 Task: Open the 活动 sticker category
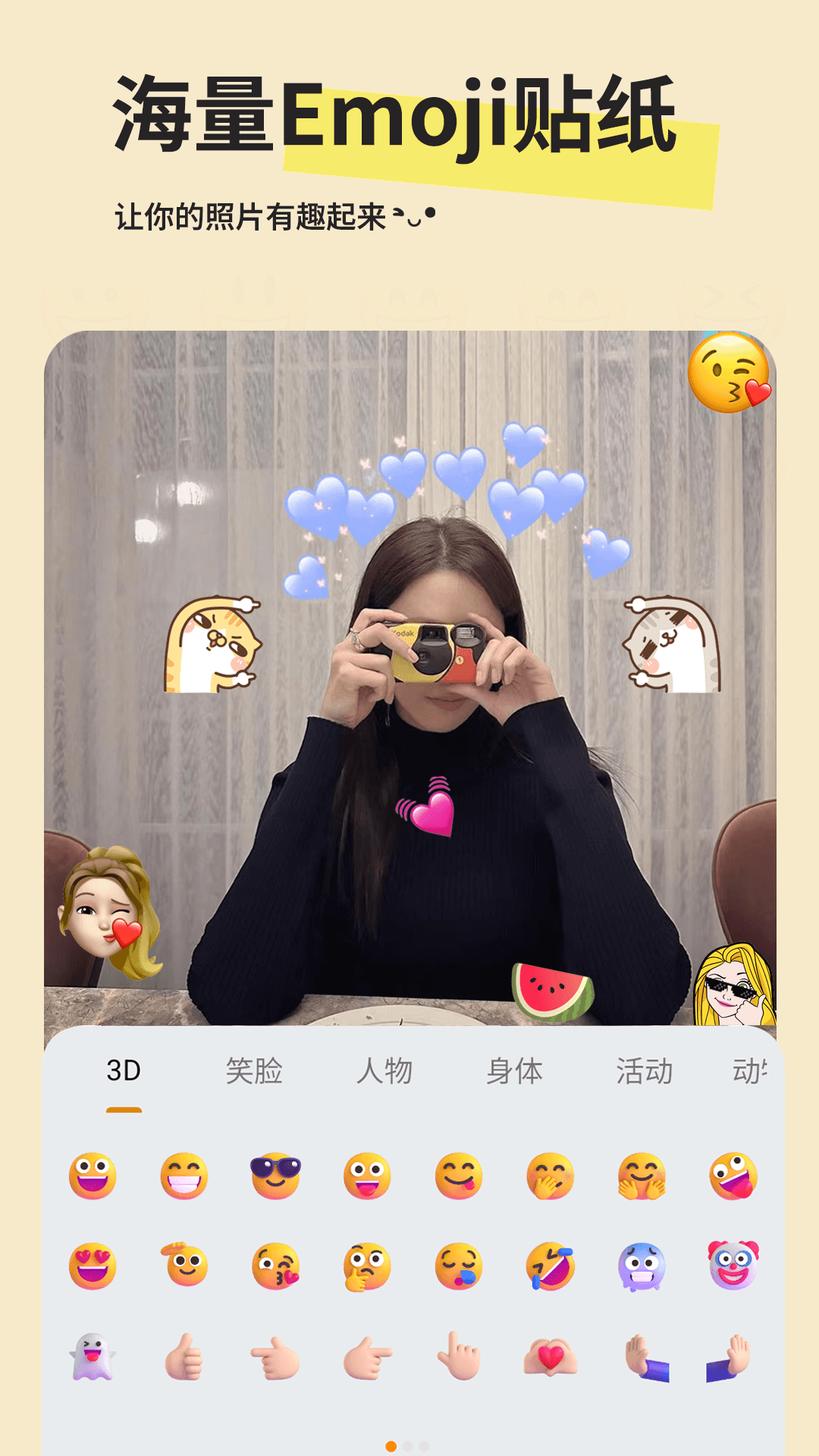[643, 1071]
